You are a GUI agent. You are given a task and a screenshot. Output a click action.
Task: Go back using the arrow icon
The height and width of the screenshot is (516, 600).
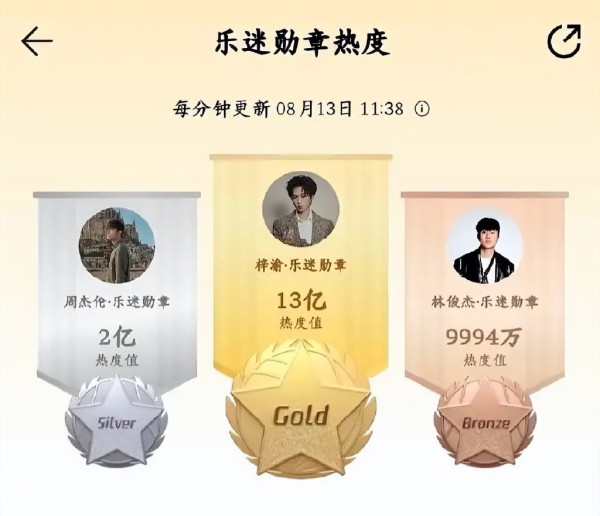(37, 41)
